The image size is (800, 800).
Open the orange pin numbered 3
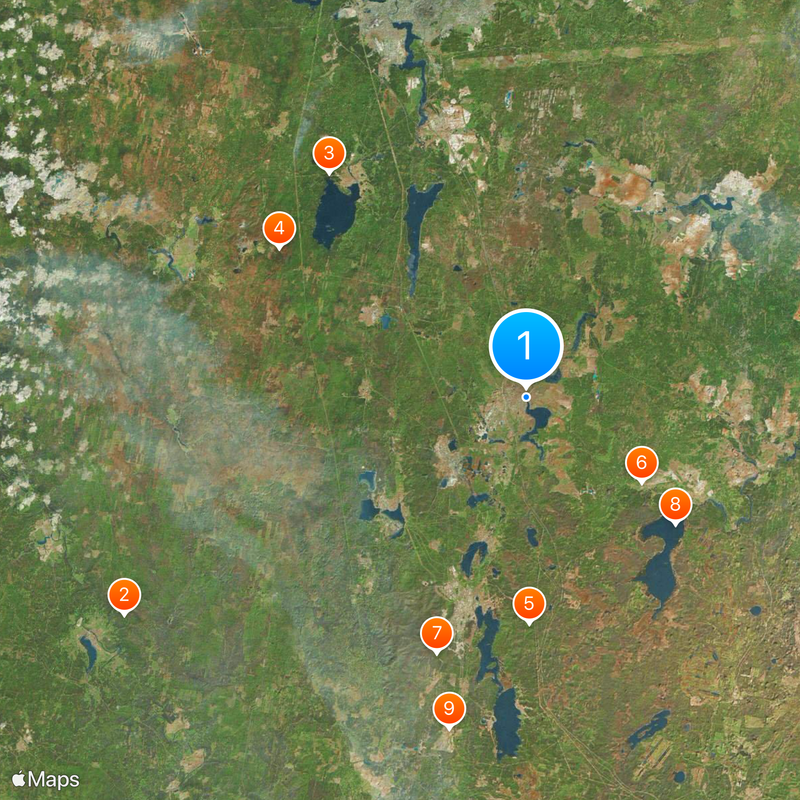329,154
